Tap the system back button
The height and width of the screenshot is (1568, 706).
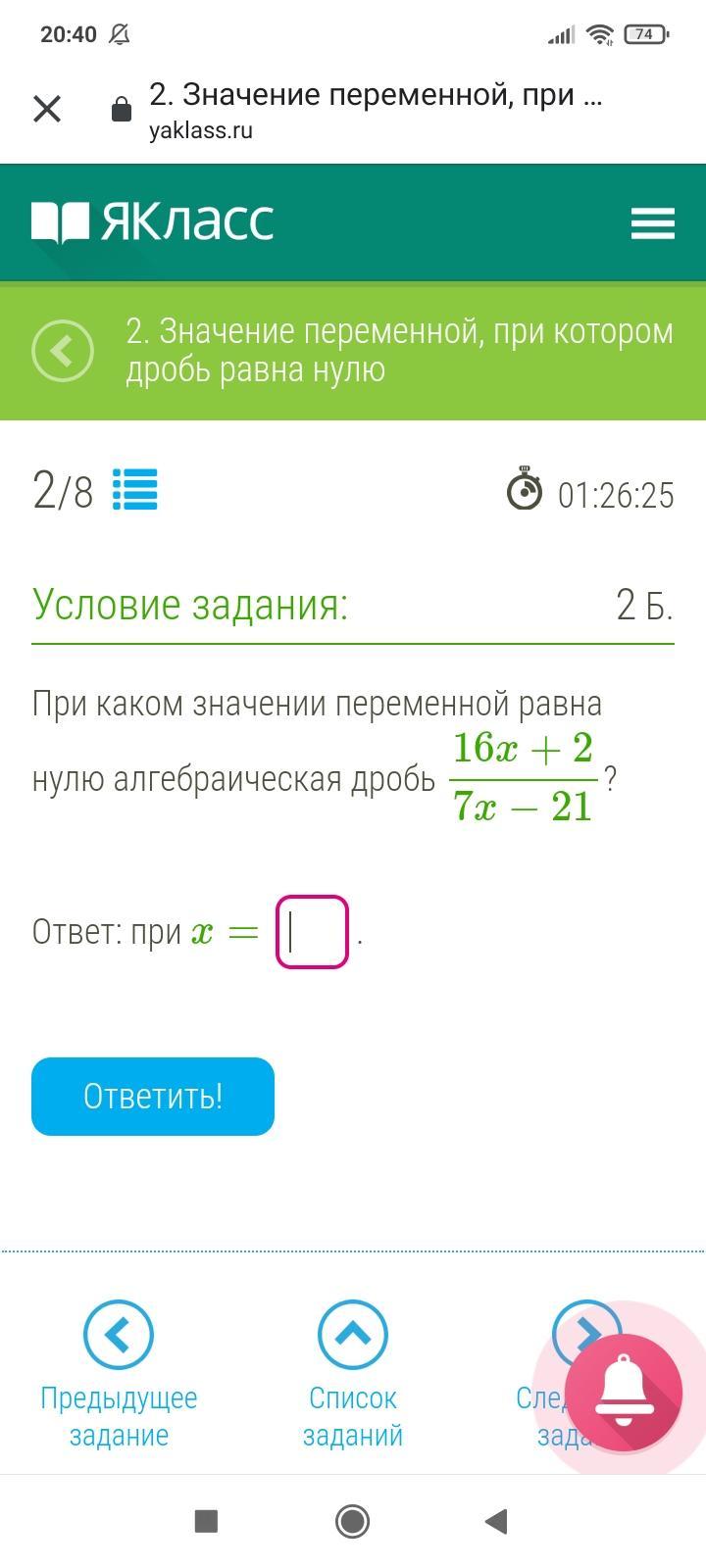pos(497,1521)
